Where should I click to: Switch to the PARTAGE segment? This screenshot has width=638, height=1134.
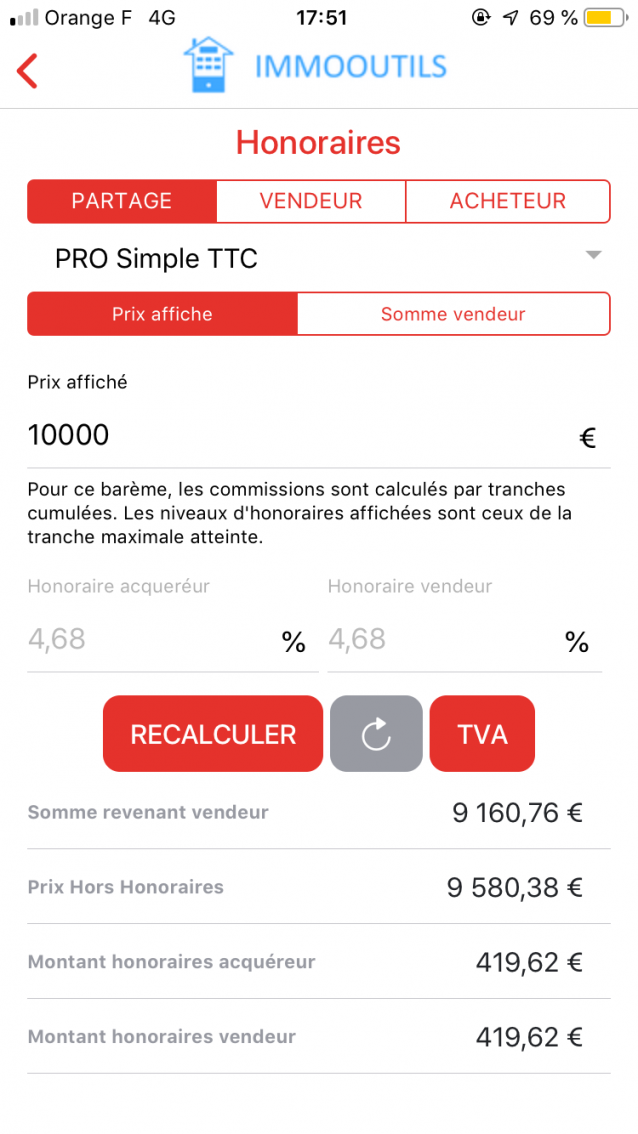[x=122, y=201]
